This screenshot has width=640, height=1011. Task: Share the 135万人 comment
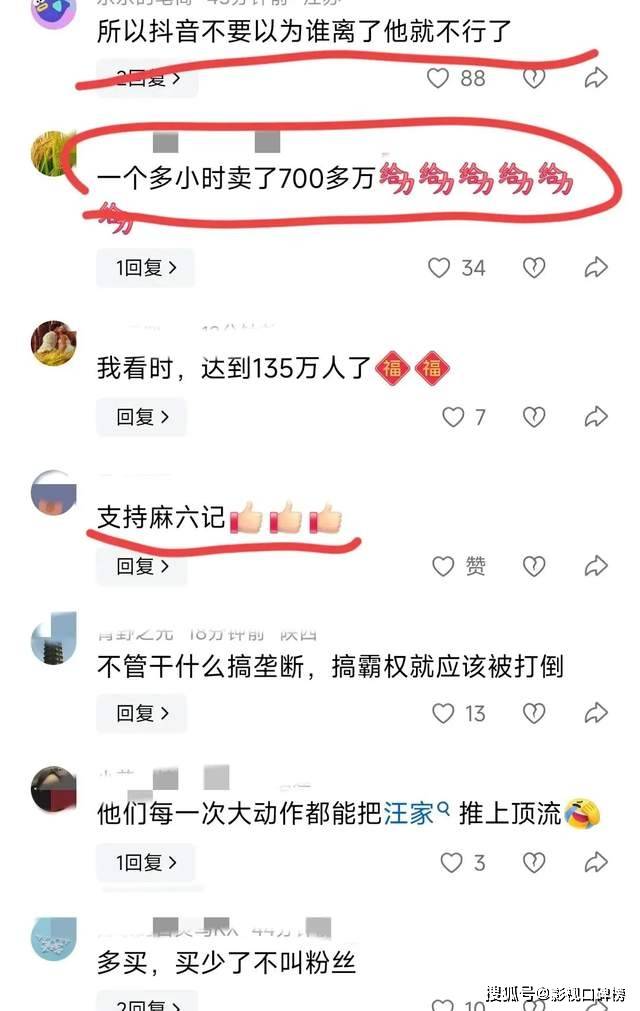pyautogui.click(x=596, y=416)
